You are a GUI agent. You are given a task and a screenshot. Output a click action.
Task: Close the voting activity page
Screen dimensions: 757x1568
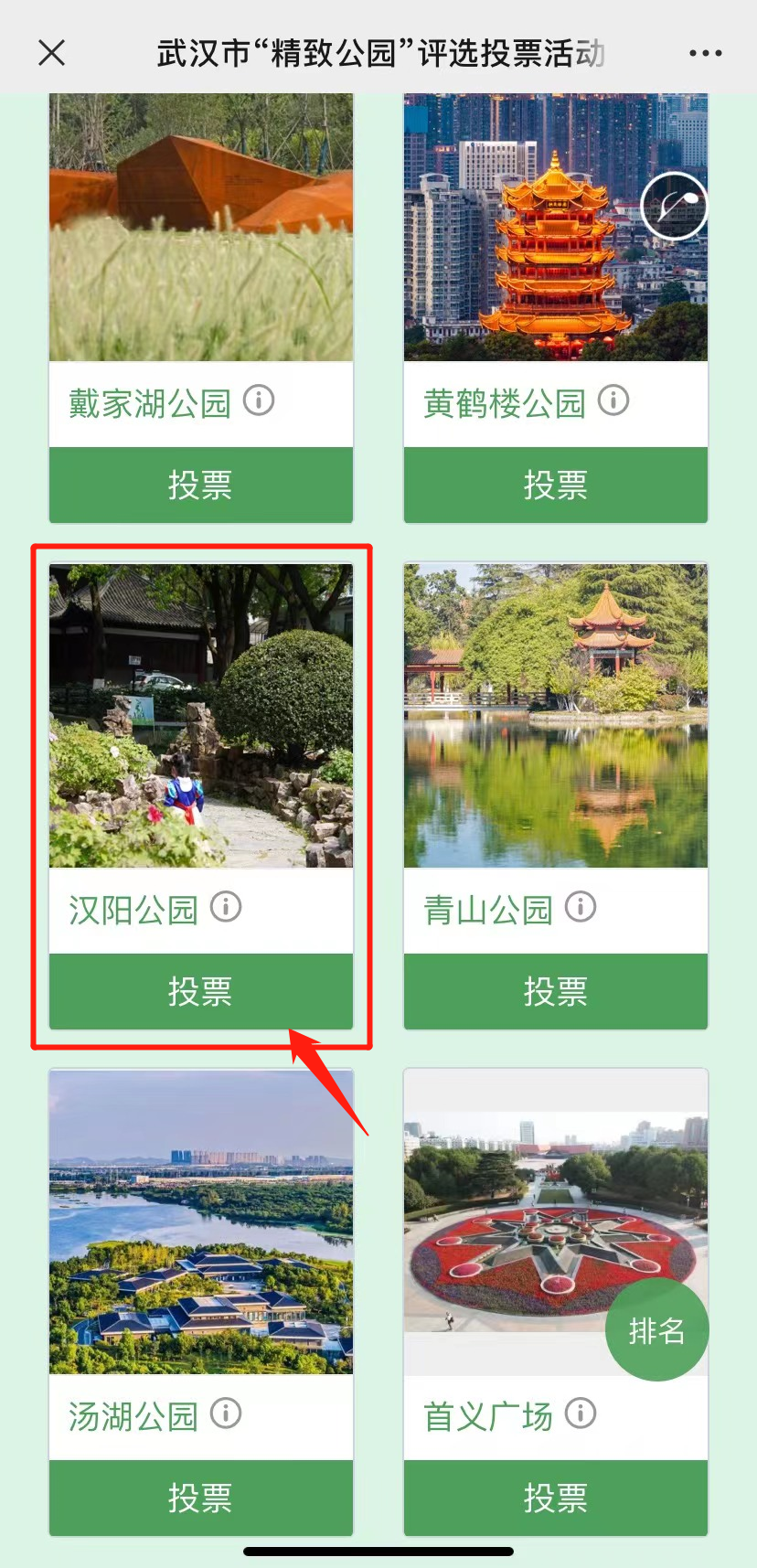(51, 52)
